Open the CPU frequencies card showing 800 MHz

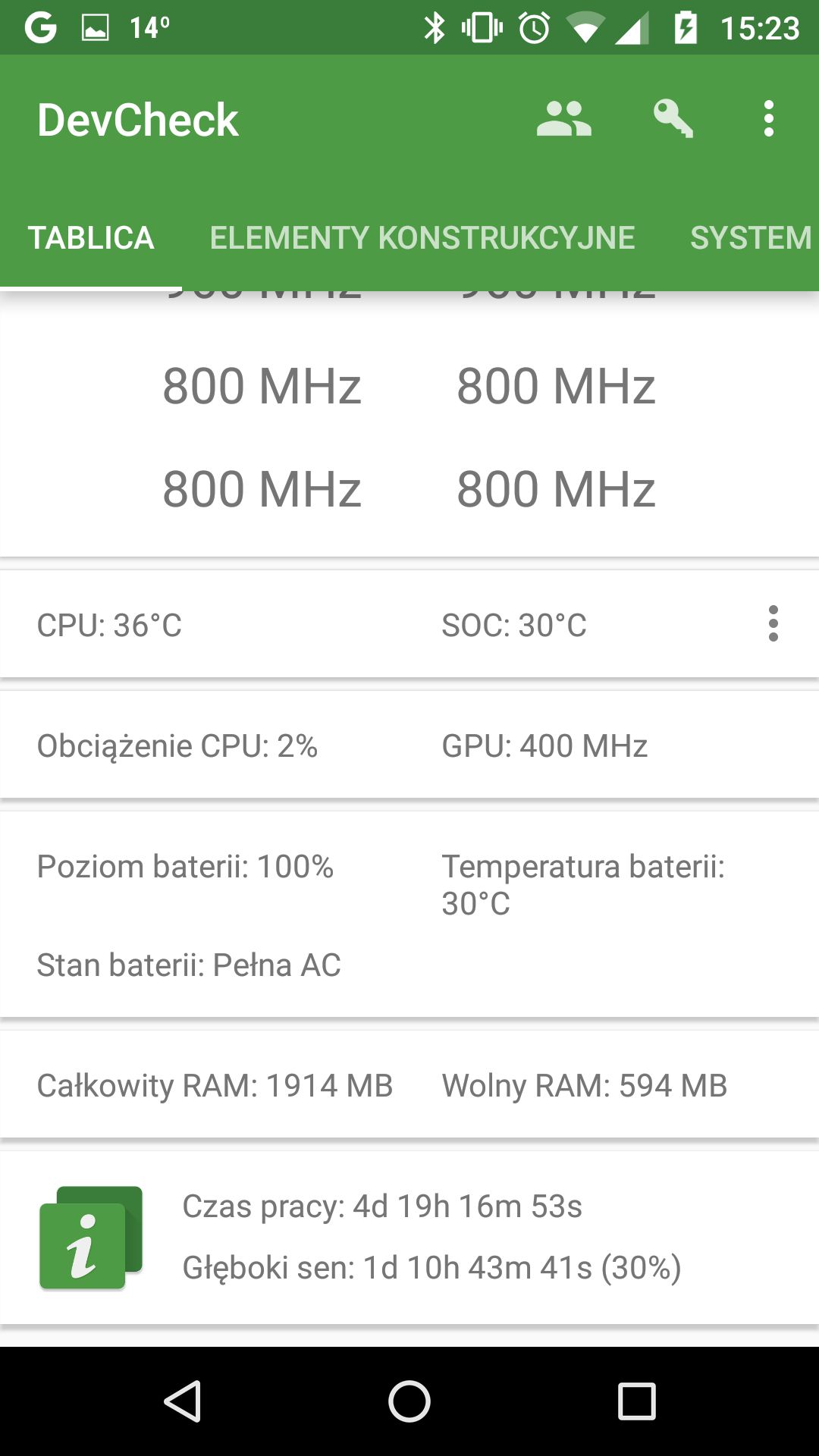[x=409, y=425]
